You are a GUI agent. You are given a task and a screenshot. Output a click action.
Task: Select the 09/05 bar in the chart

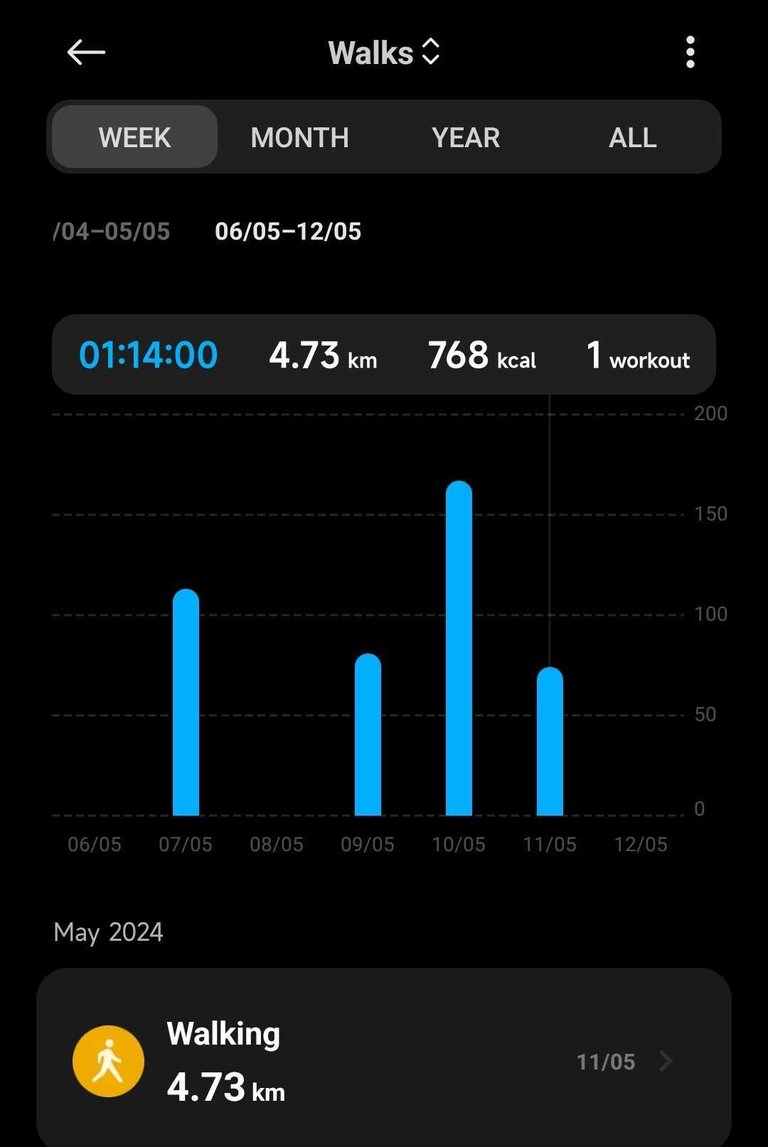[368, 735]
